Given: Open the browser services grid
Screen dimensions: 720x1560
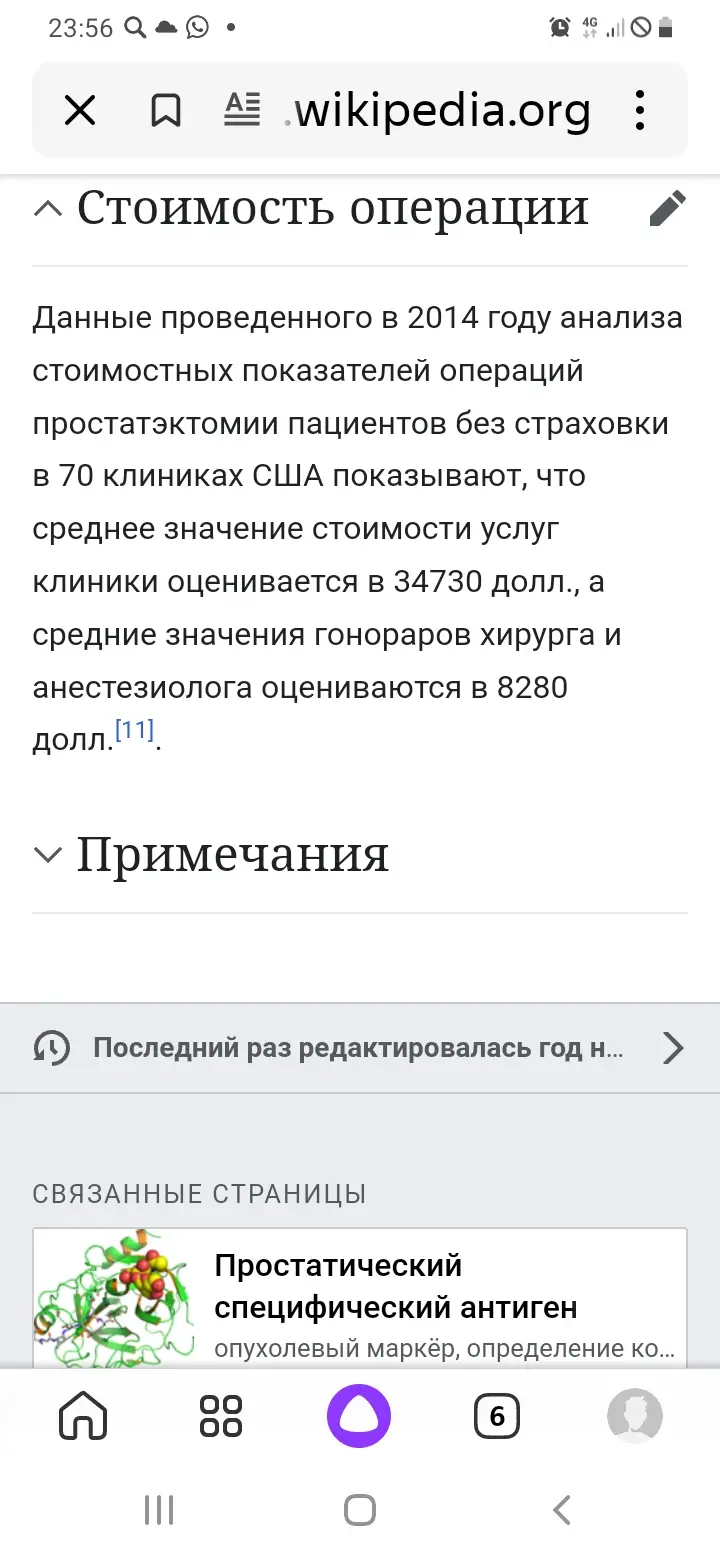Looking at the screenshot, I should point(221,1416).
